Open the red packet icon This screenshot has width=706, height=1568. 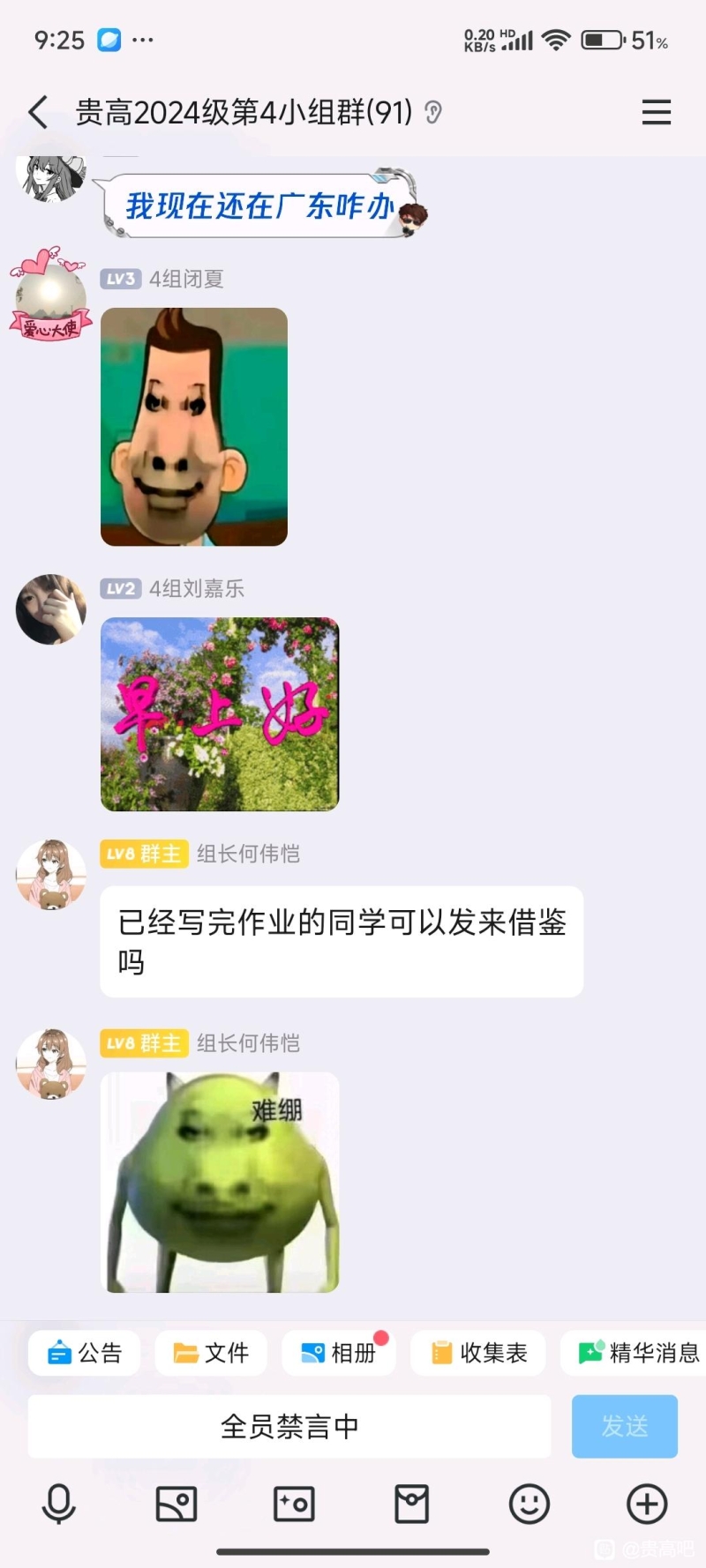411,1504
